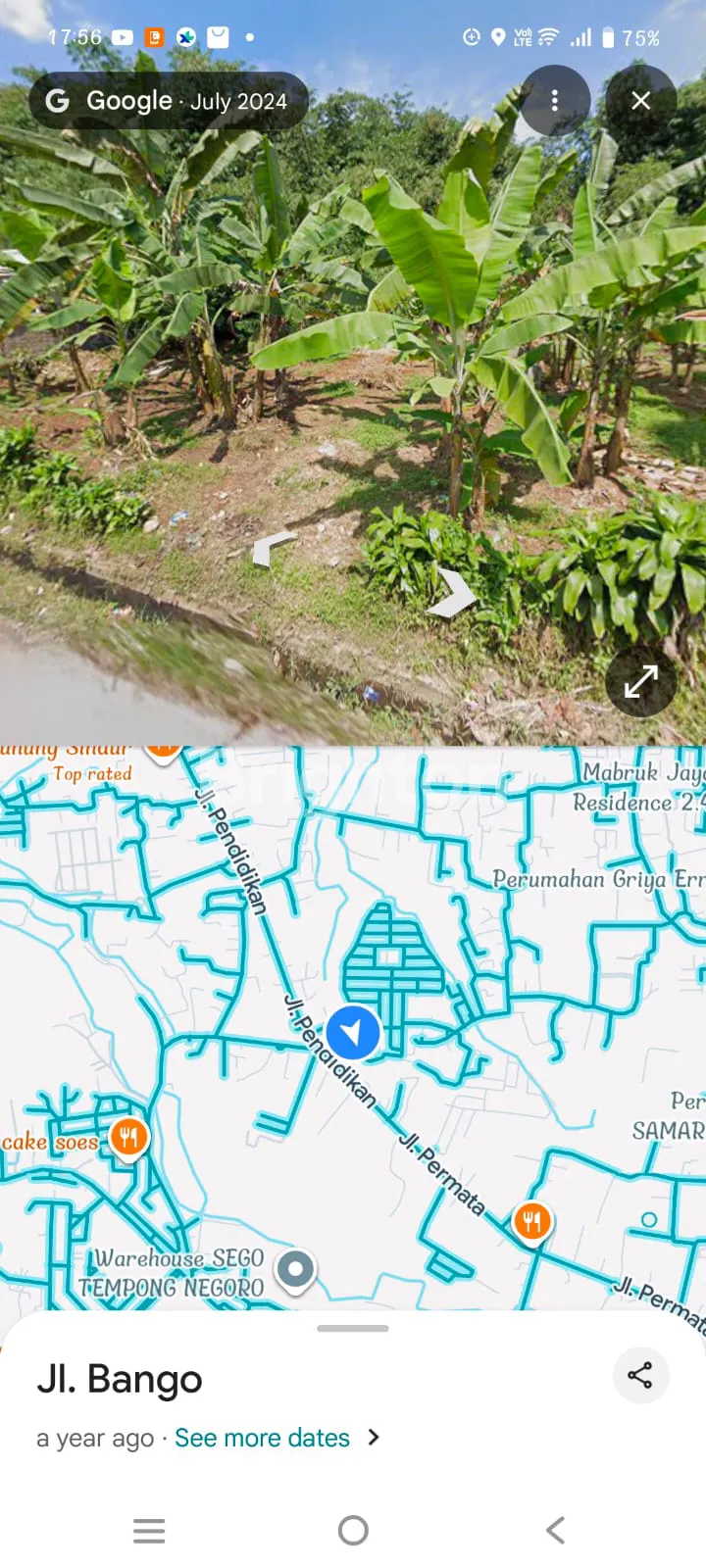Go back with the system back button
Screen dimensions: 706x1568
click(555, 1530)
